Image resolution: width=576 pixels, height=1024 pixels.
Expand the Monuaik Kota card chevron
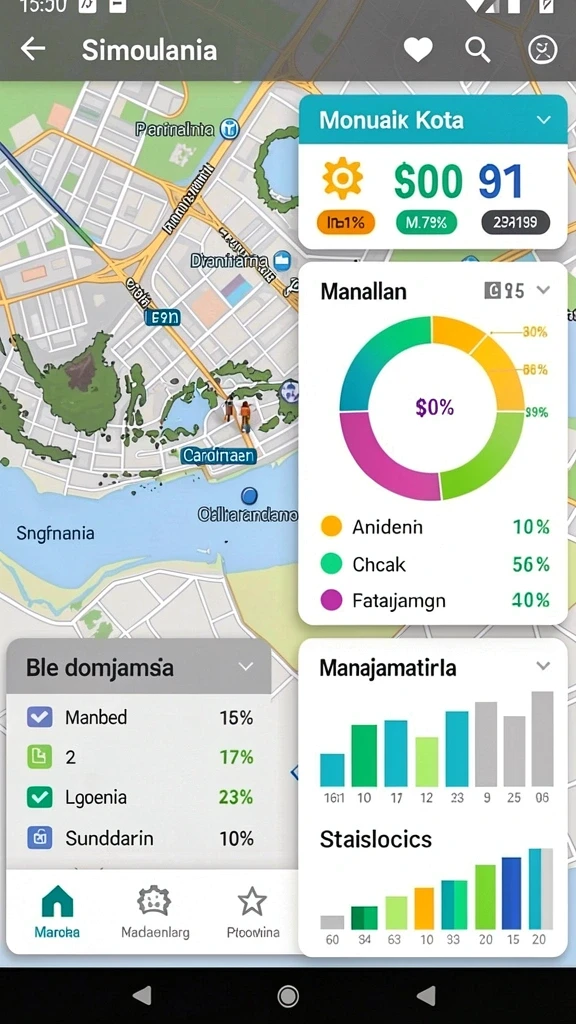click(x=543, y=120)
